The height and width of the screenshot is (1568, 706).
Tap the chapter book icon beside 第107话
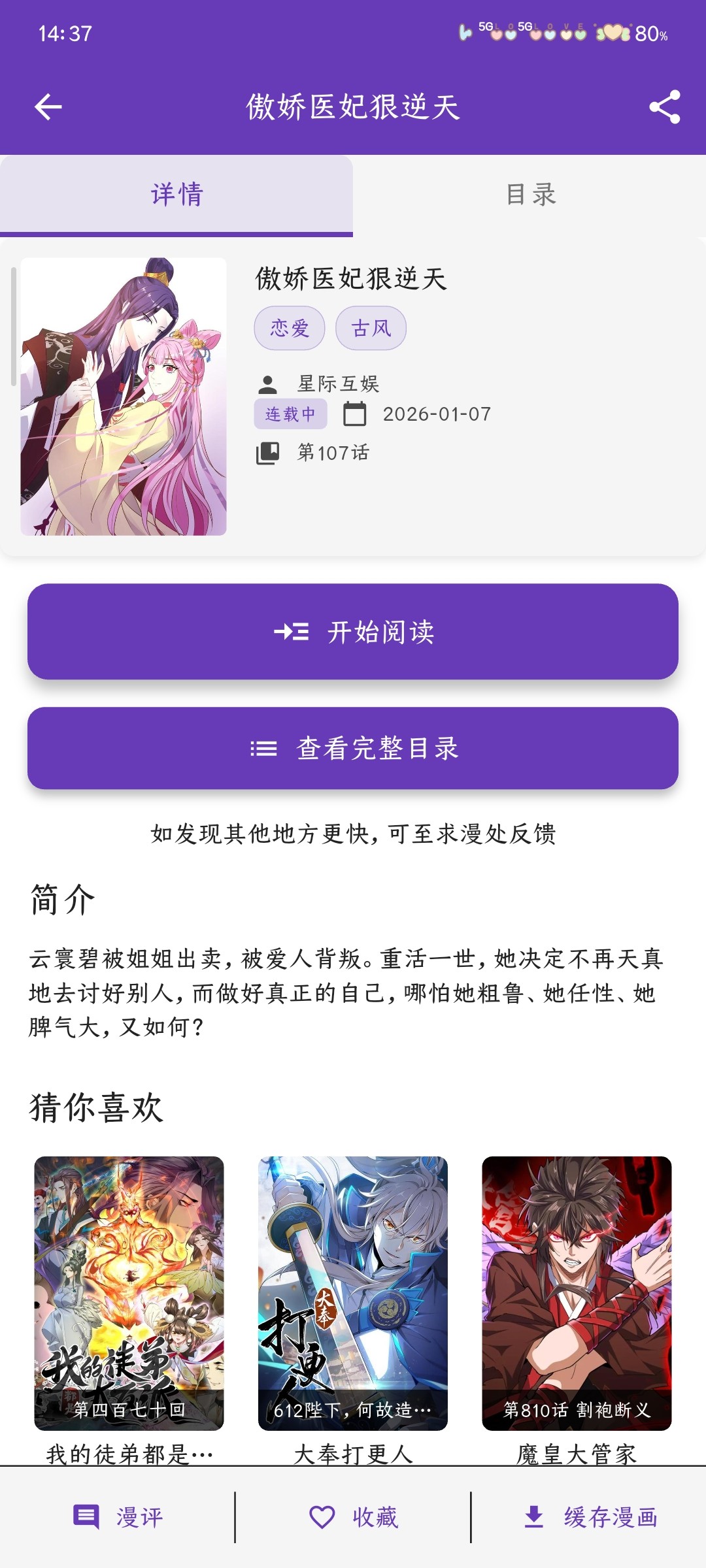[269, 451]
